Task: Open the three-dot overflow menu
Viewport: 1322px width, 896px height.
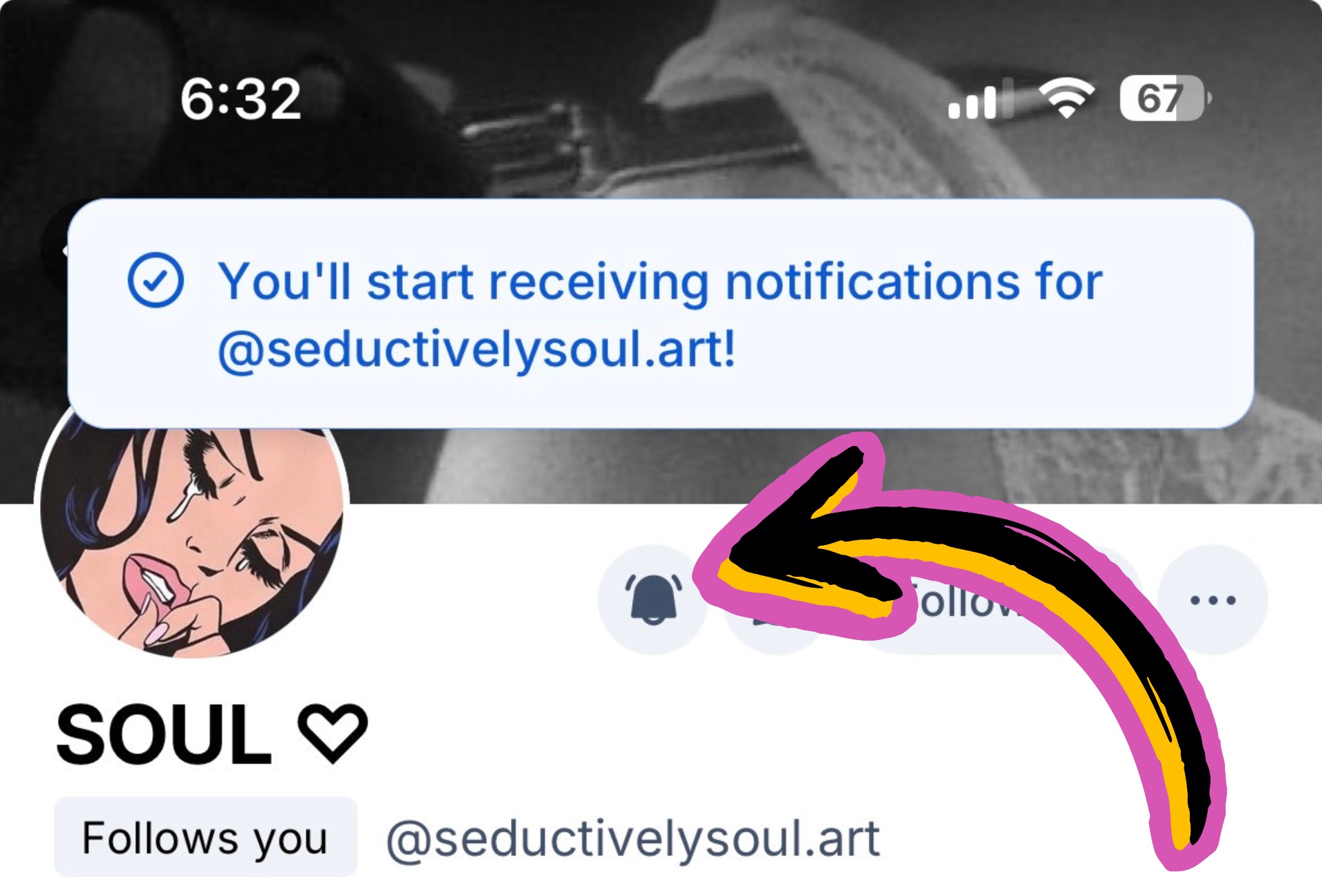Action: point(1213,599)
